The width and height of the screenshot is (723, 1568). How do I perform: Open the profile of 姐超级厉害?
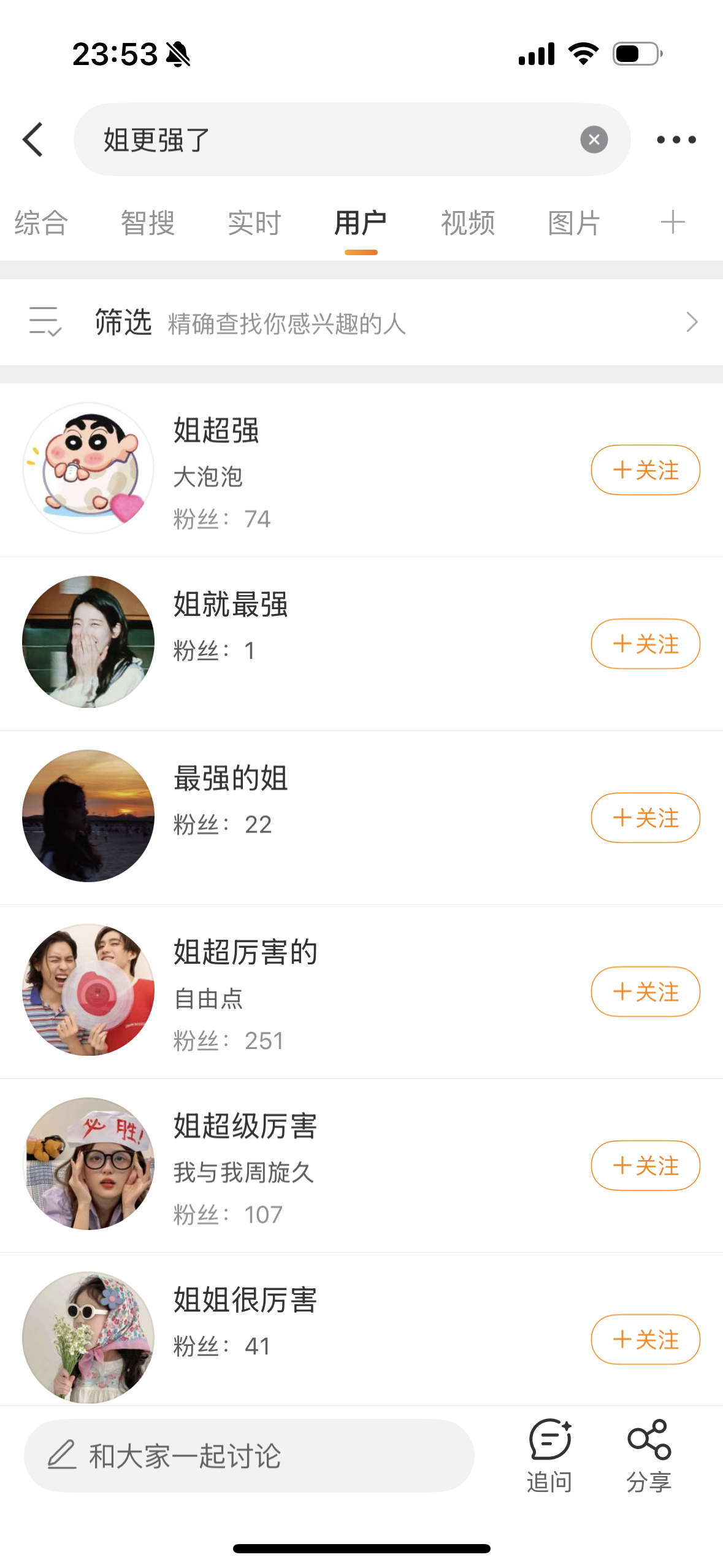(x=245, y=1126)
